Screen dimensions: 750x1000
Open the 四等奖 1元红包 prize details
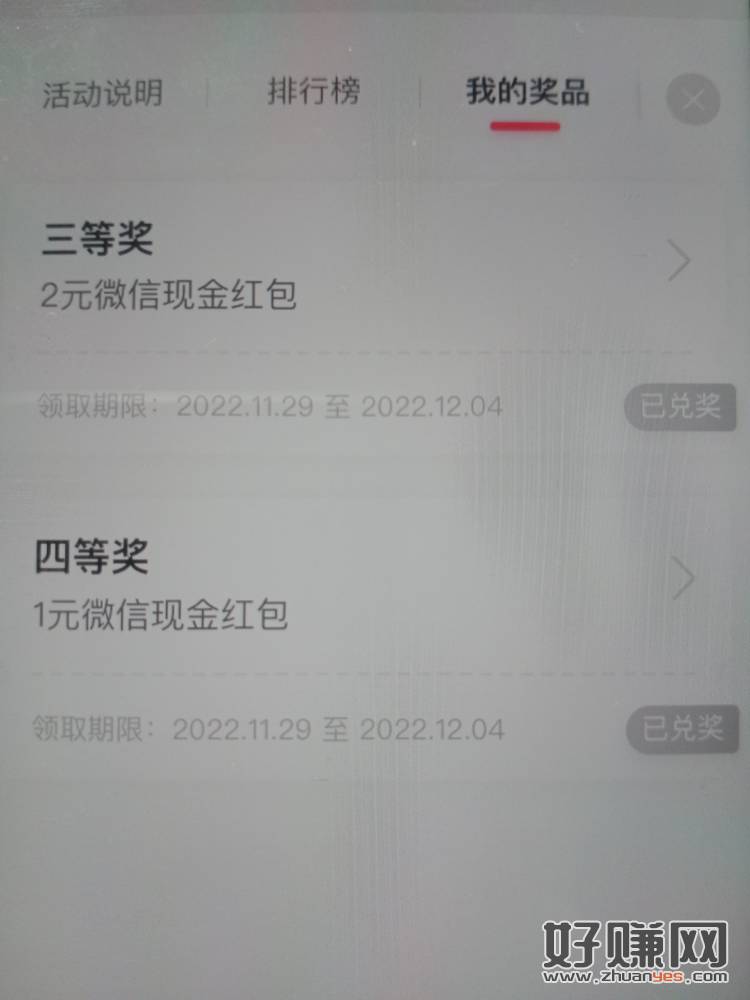682,579
